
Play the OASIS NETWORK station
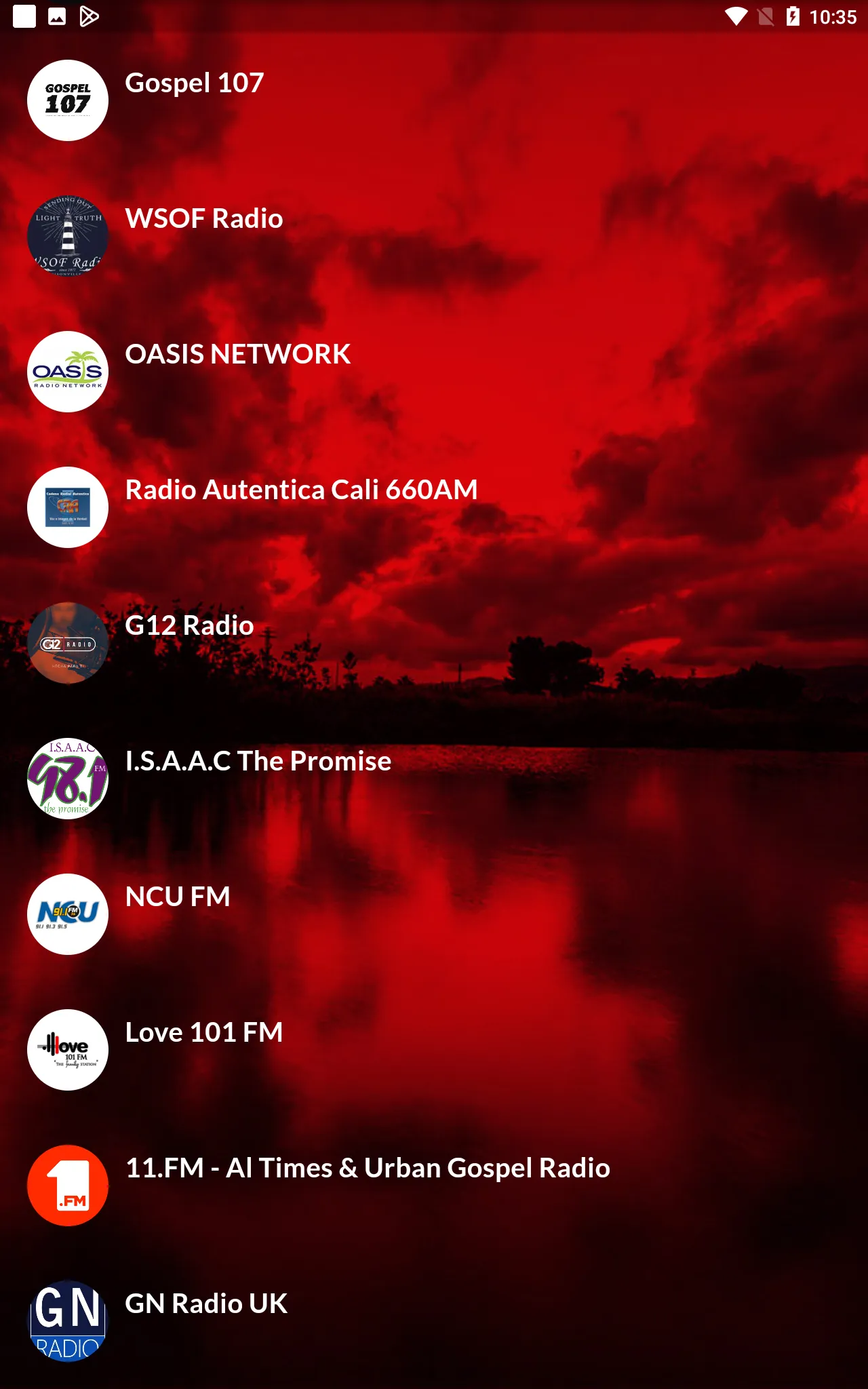pyautogui.click(x=434, y=372)
